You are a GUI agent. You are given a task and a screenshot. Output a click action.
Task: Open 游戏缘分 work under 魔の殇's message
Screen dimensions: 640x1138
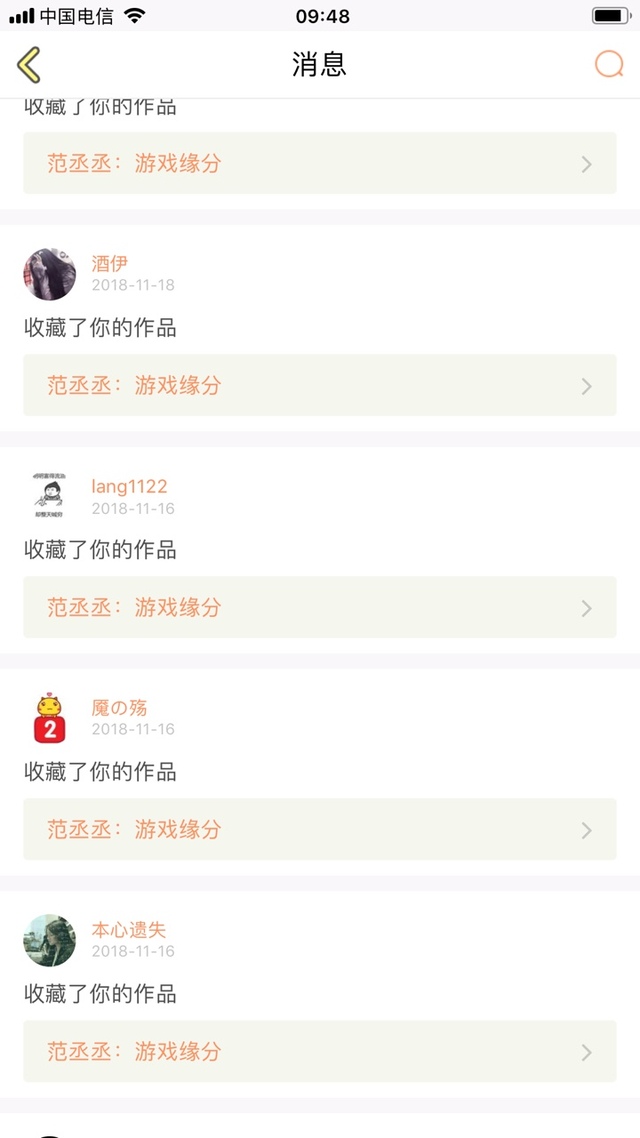[x=320, y=829]
